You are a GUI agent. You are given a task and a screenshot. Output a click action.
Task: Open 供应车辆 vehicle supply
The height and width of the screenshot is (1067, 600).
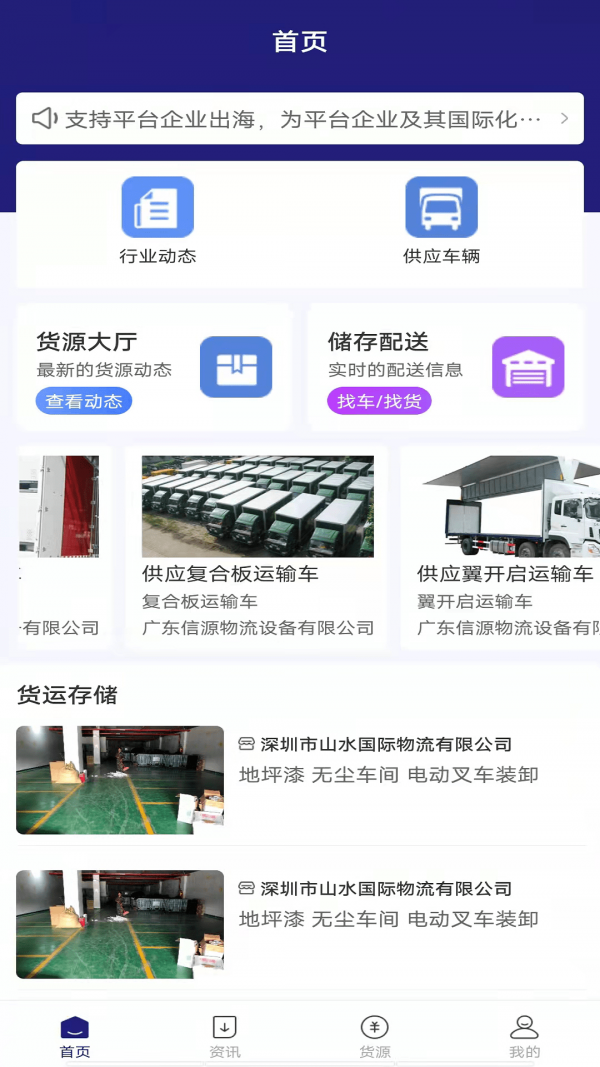(441, 221)
